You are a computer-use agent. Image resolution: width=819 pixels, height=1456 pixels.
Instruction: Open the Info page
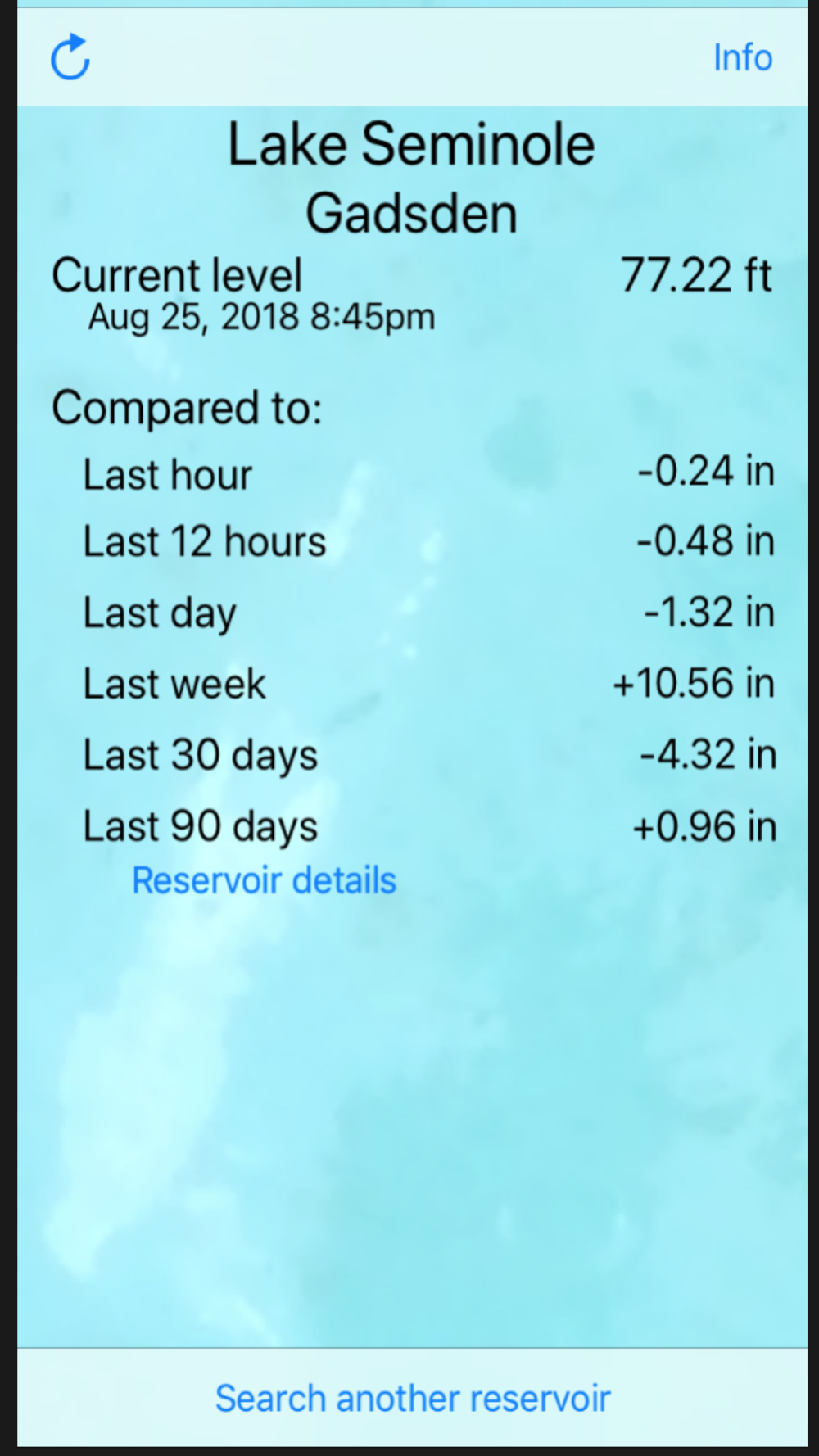[742, 58]
